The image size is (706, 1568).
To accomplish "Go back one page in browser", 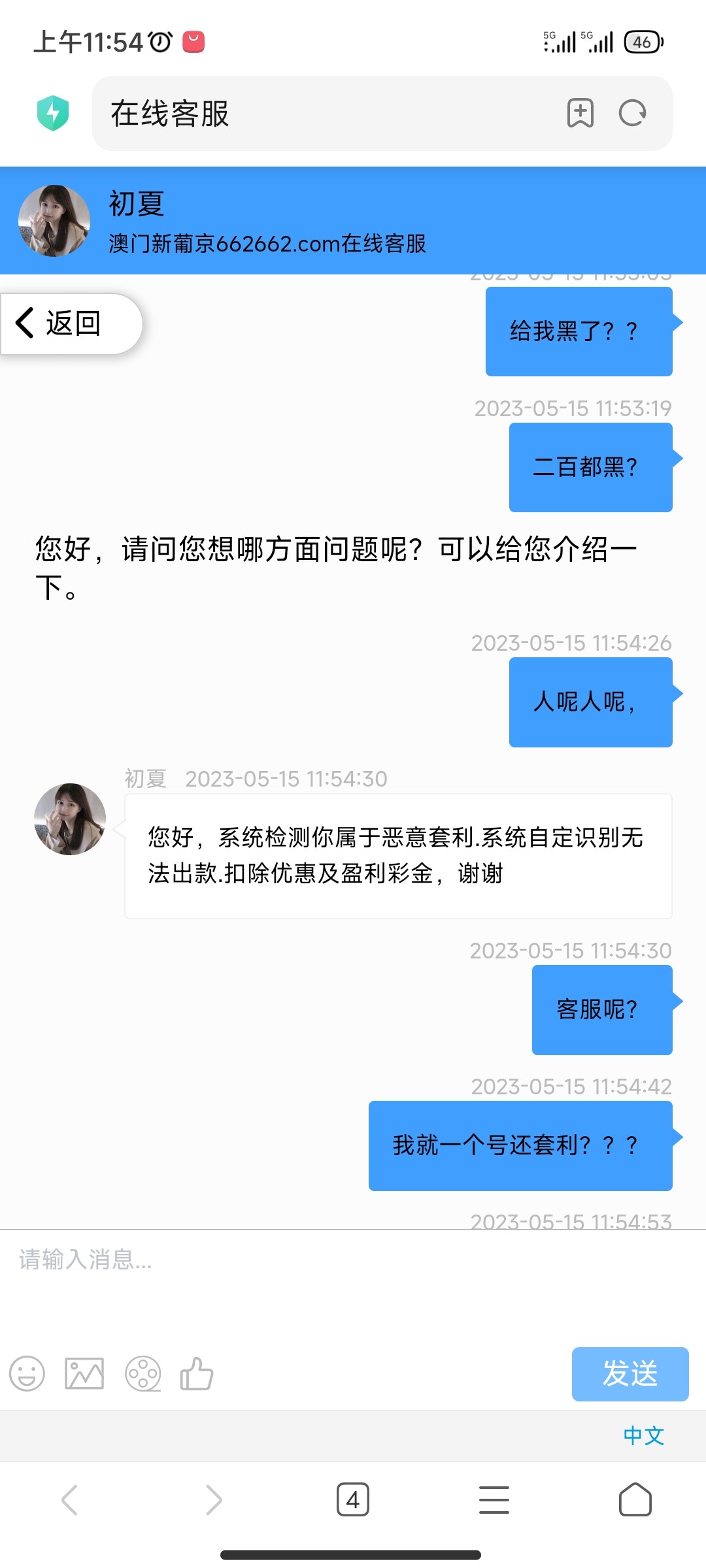I will [x=69, y=1499].
